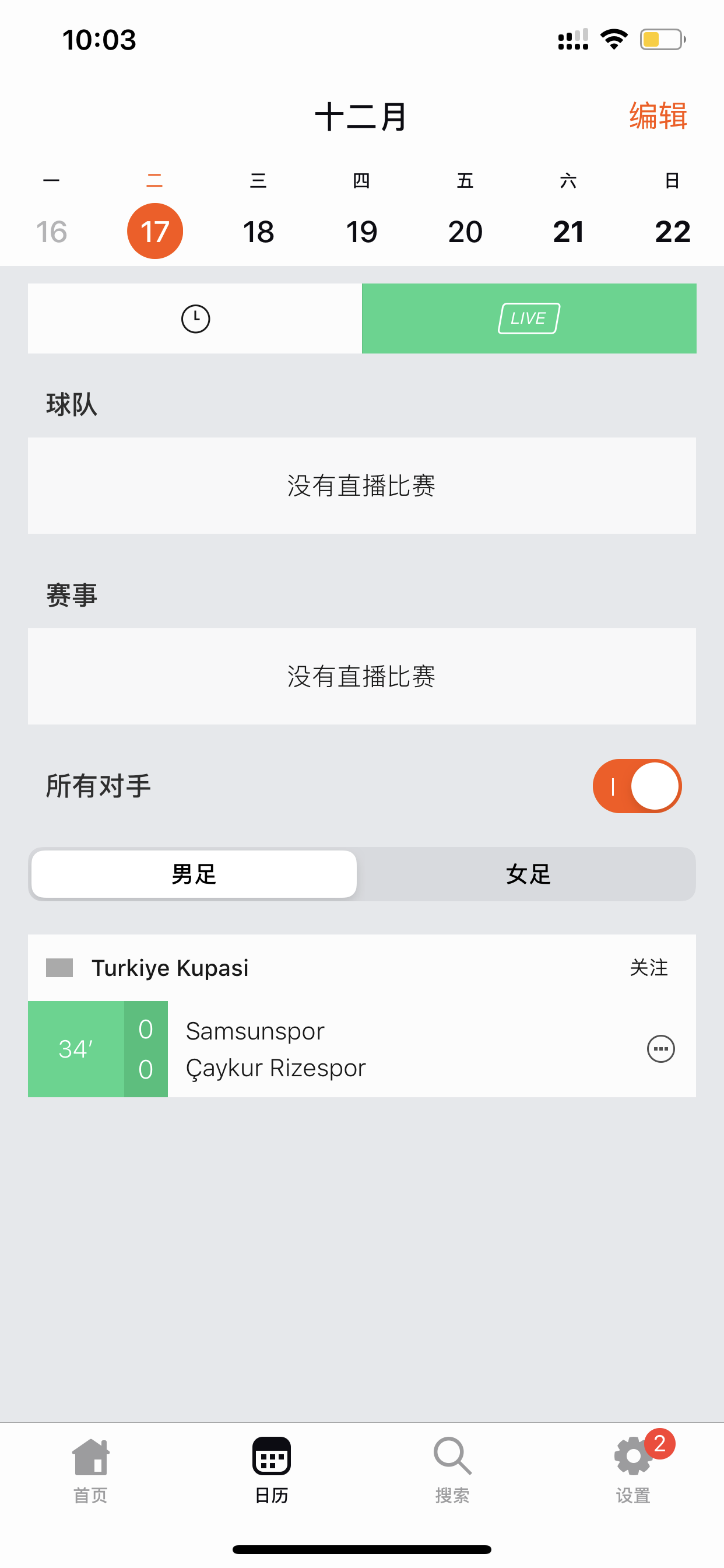Viewport: 724px width, 1568px height.
Task: Open more options for Samsunspor match
Action: tap(660, 1049)
